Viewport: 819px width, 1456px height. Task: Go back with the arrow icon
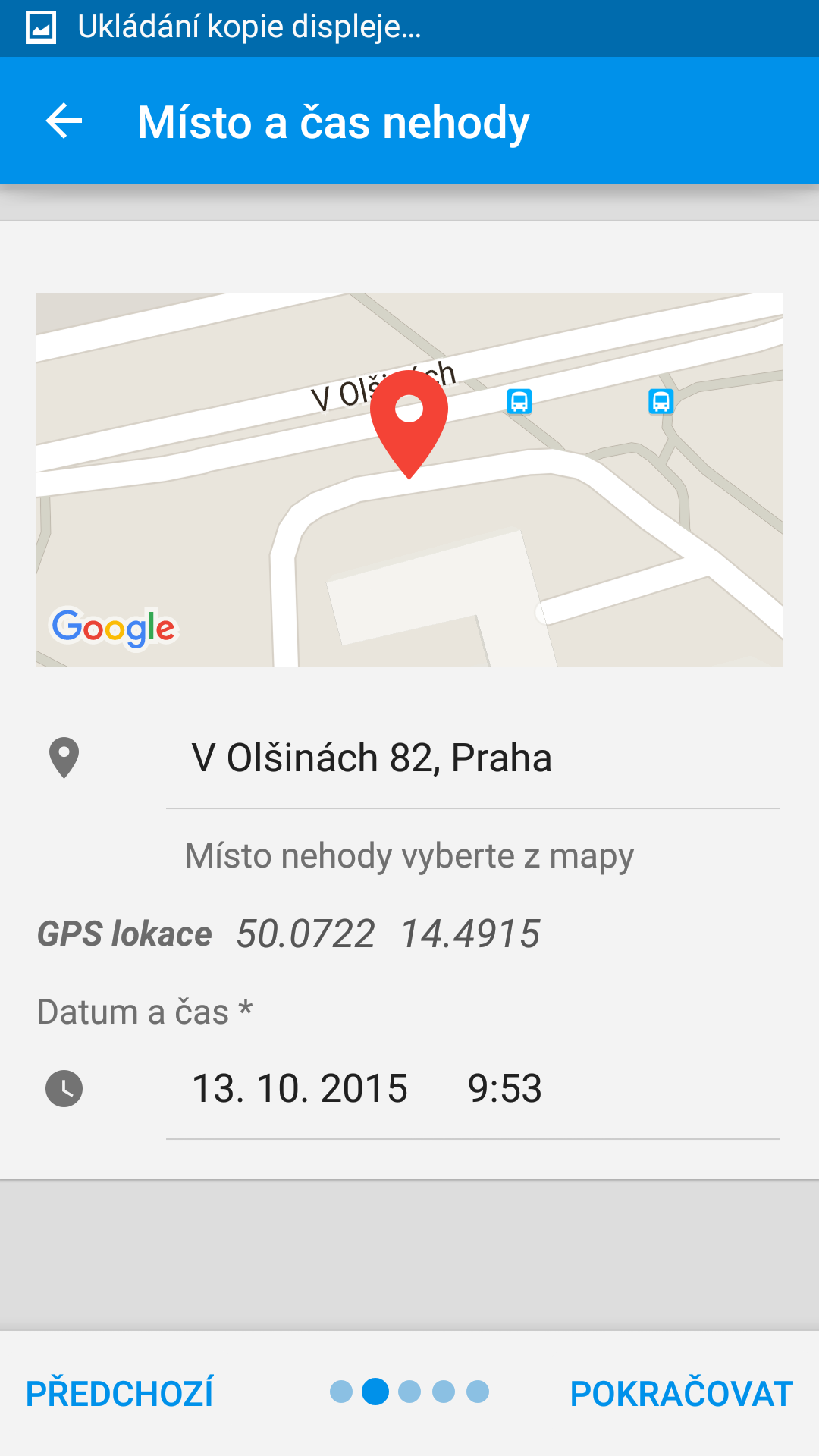pos(64,121)
